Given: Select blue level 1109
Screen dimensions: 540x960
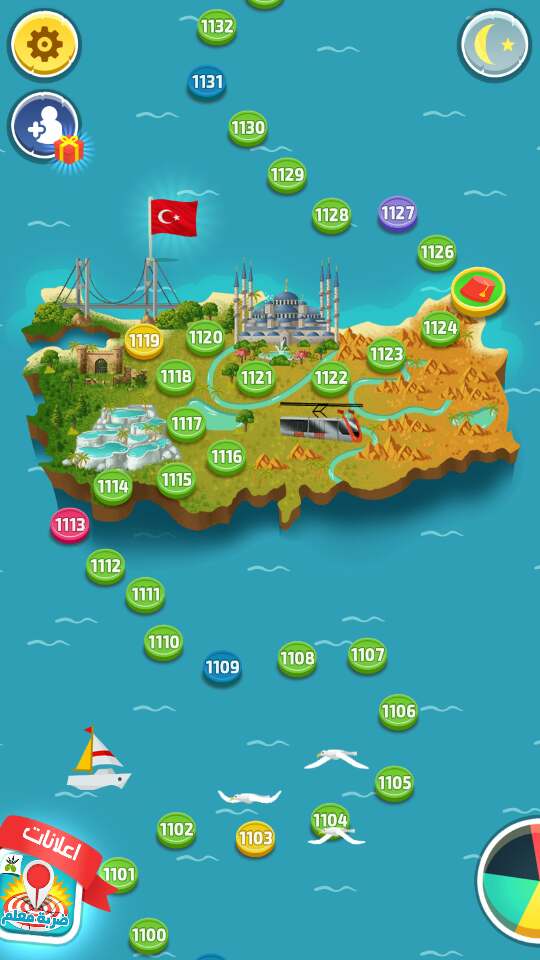Looking at the screenshot, I should click(x=222, y=667).
